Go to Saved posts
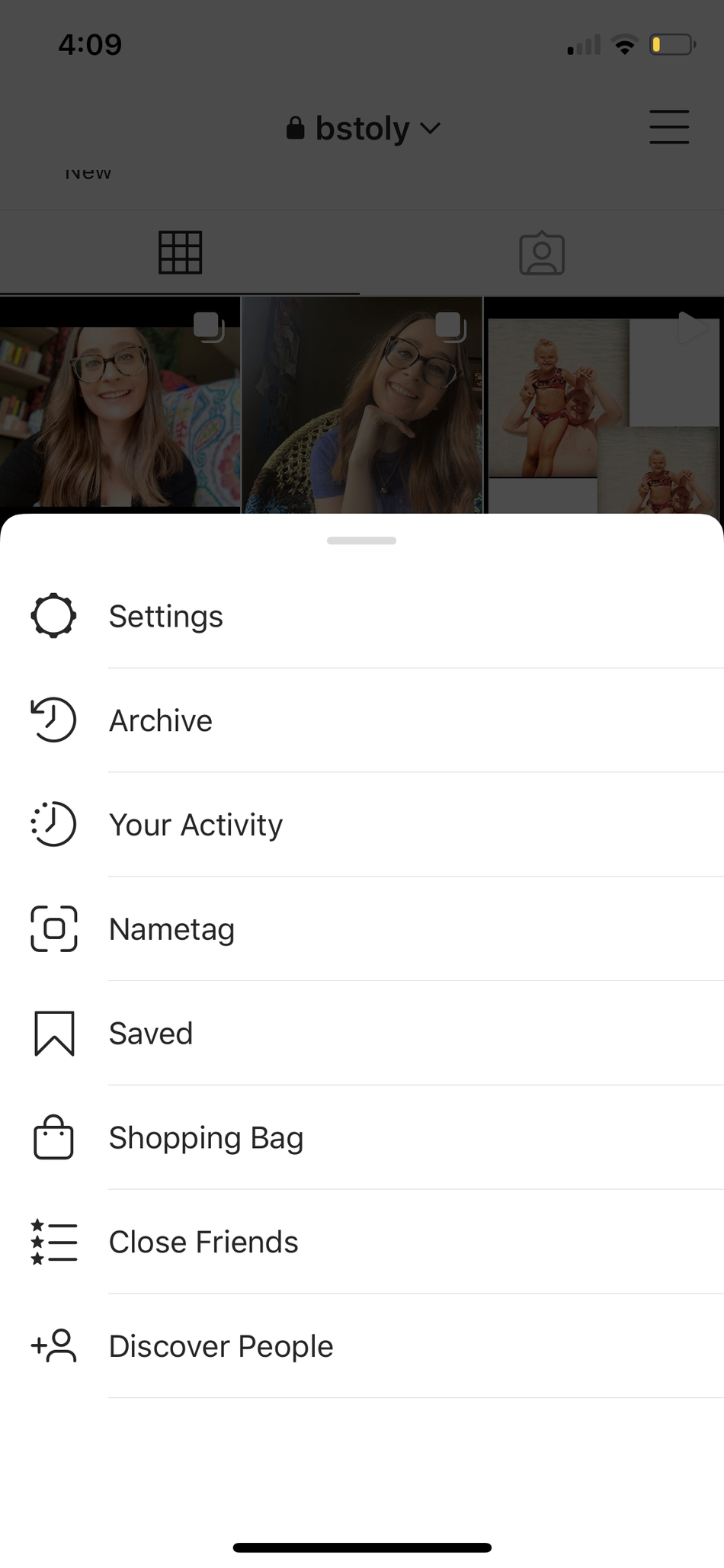Viewport: 724px width, 1568px height. coord(151,1034)
